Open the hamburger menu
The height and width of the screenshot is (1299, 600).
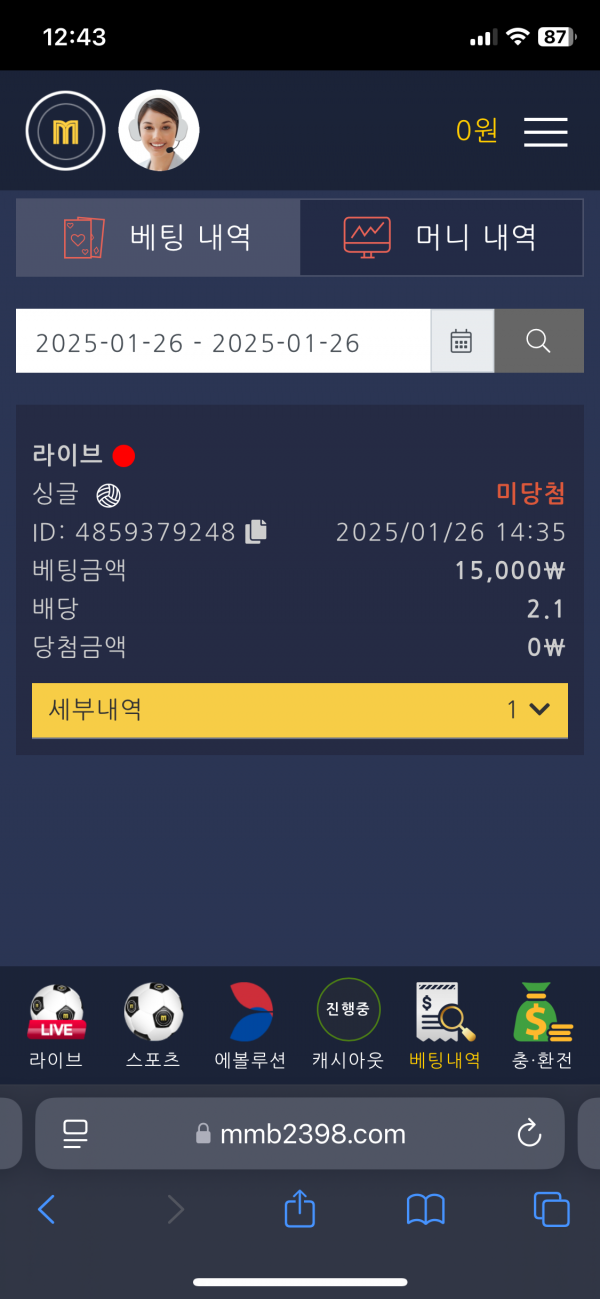(x=545, y=132)
